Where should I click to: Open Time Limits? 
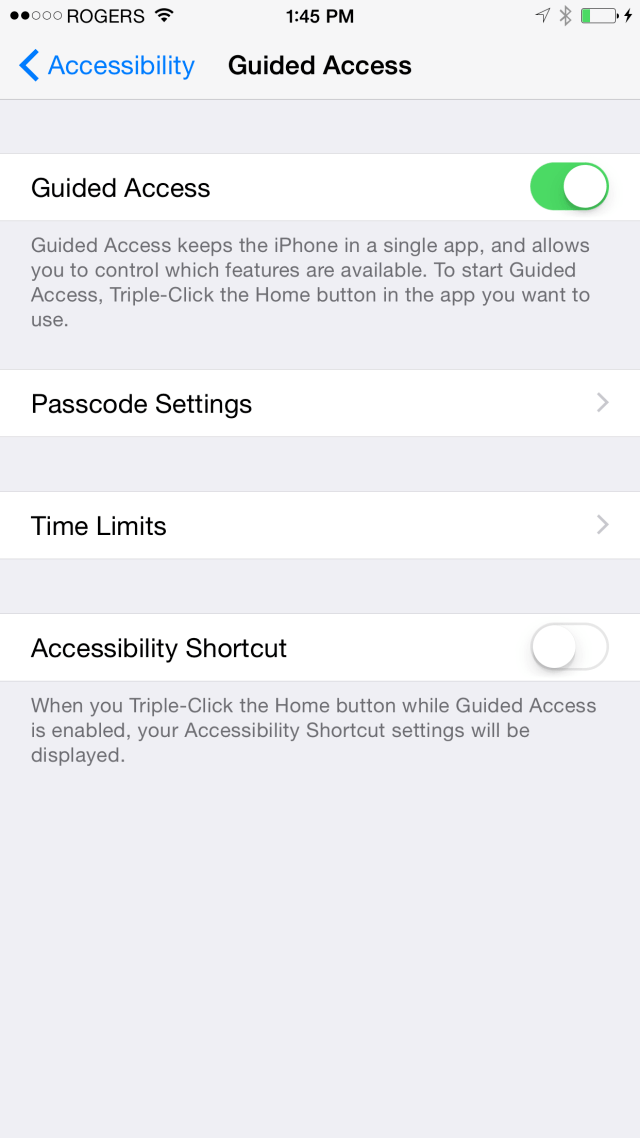click(320, 526)
